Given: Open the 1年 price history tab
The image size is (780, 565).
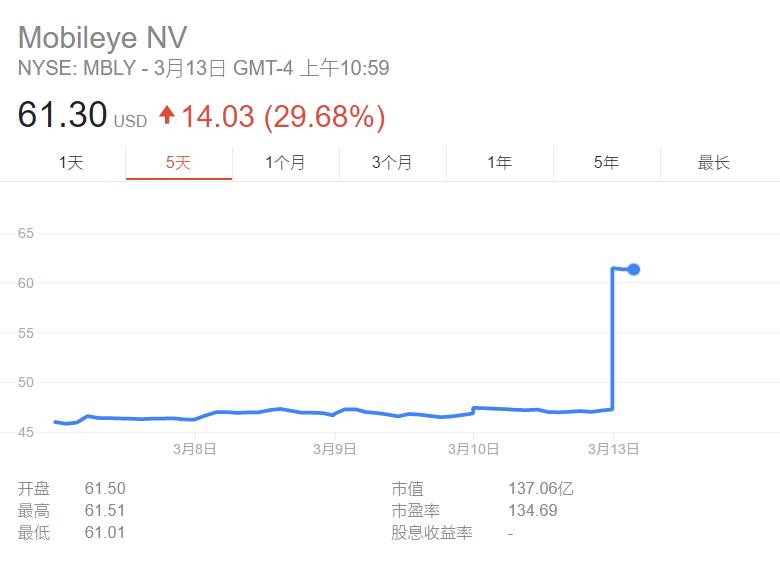Looking at the screenshot, I should [499, 163].
